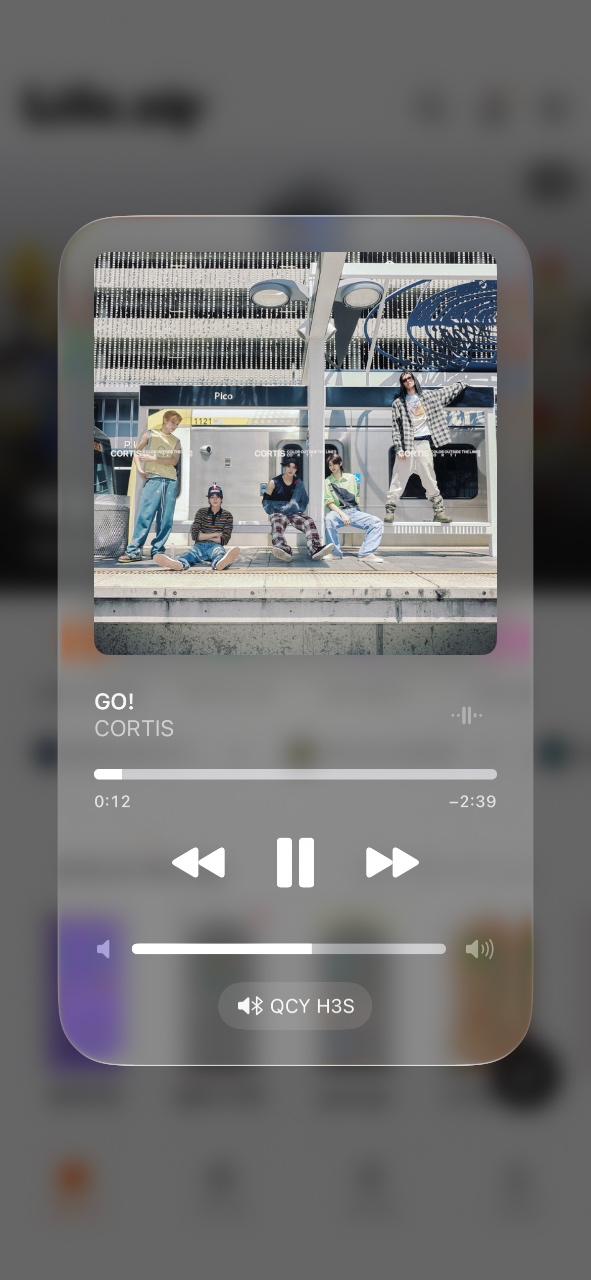Tap the playback progress bar
Viewport: 591px width, 1280px height.
295,774
